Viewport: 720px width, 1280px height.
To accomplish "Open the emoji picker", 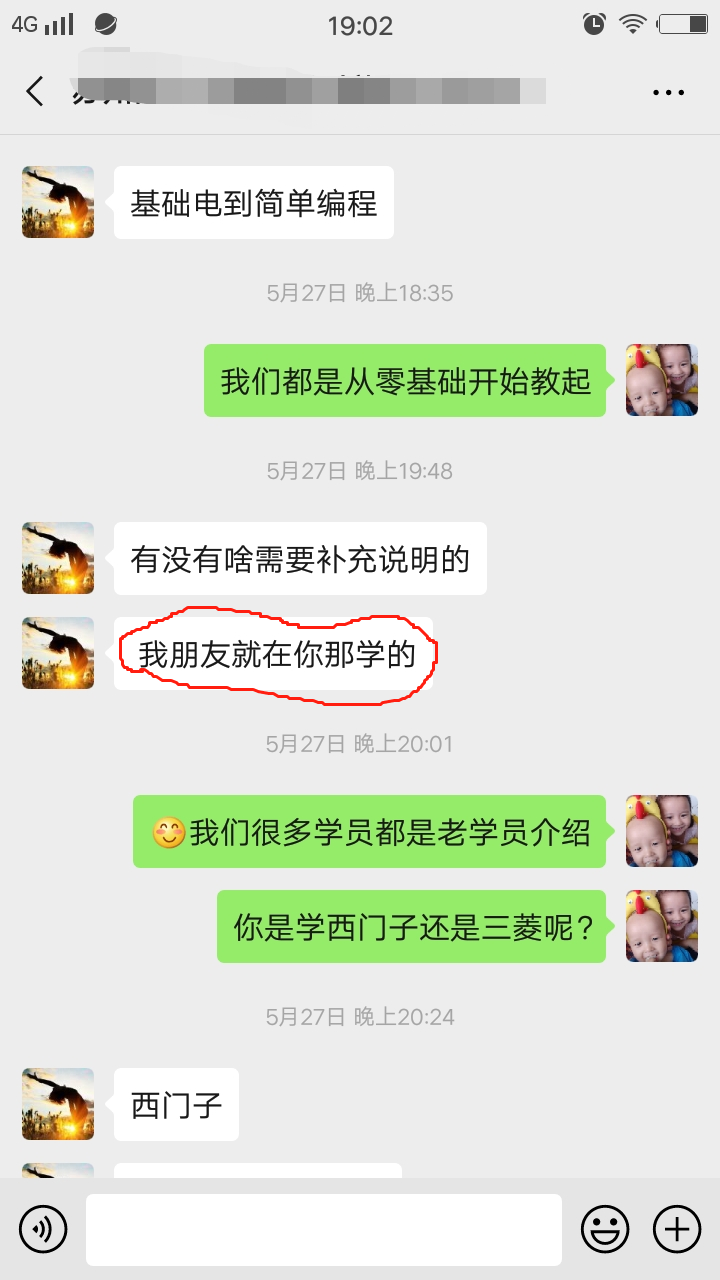I will [x=605, y=1229].
